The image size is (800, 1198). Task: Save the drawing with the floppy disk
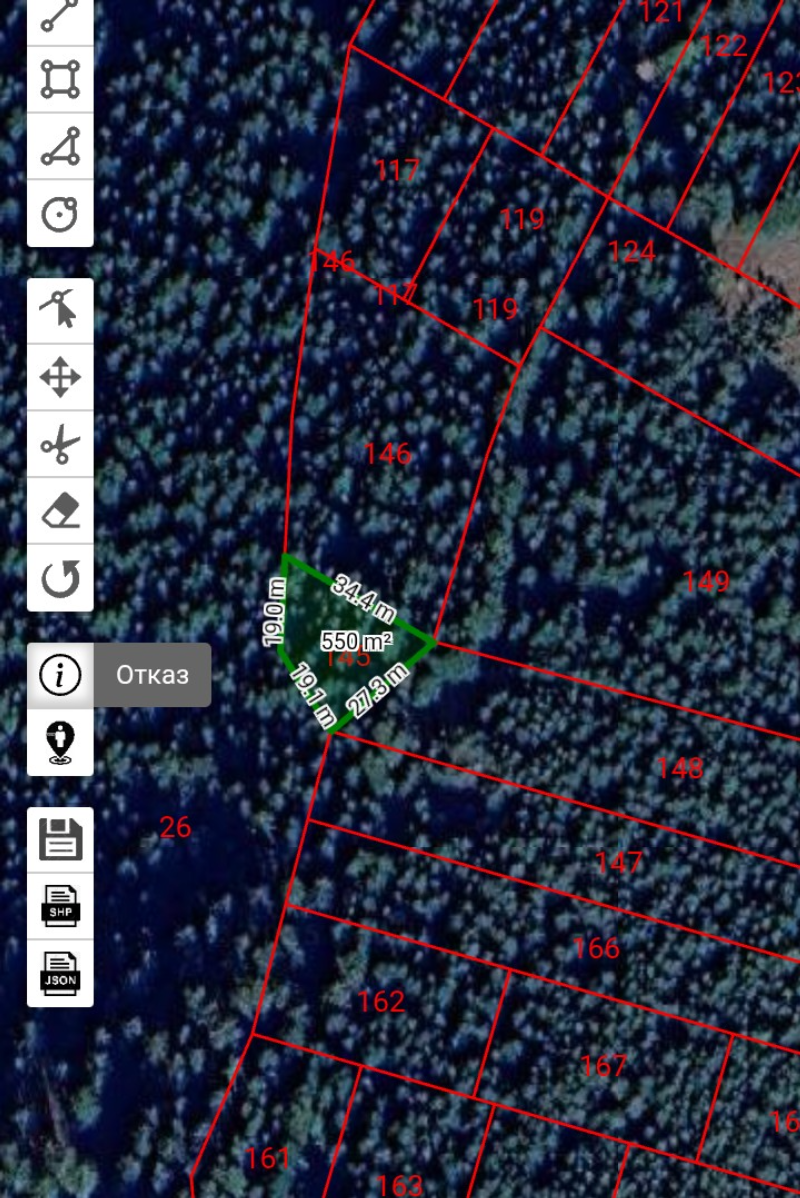(60, 839)
